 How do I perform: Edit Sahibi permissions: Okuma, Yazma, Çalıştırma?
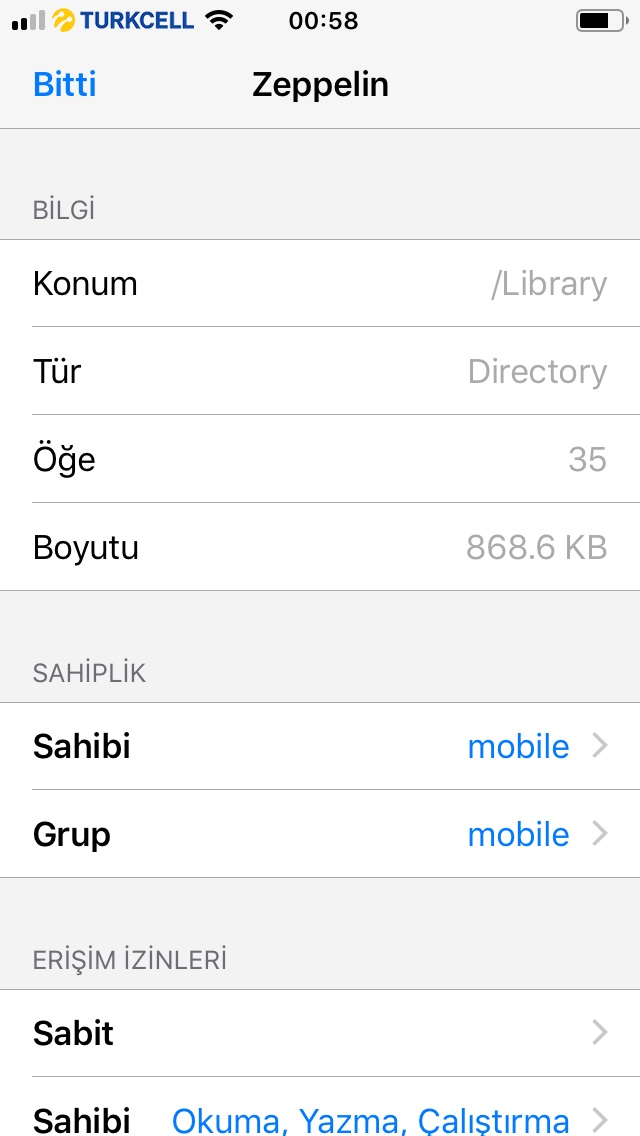[320, 1118]
